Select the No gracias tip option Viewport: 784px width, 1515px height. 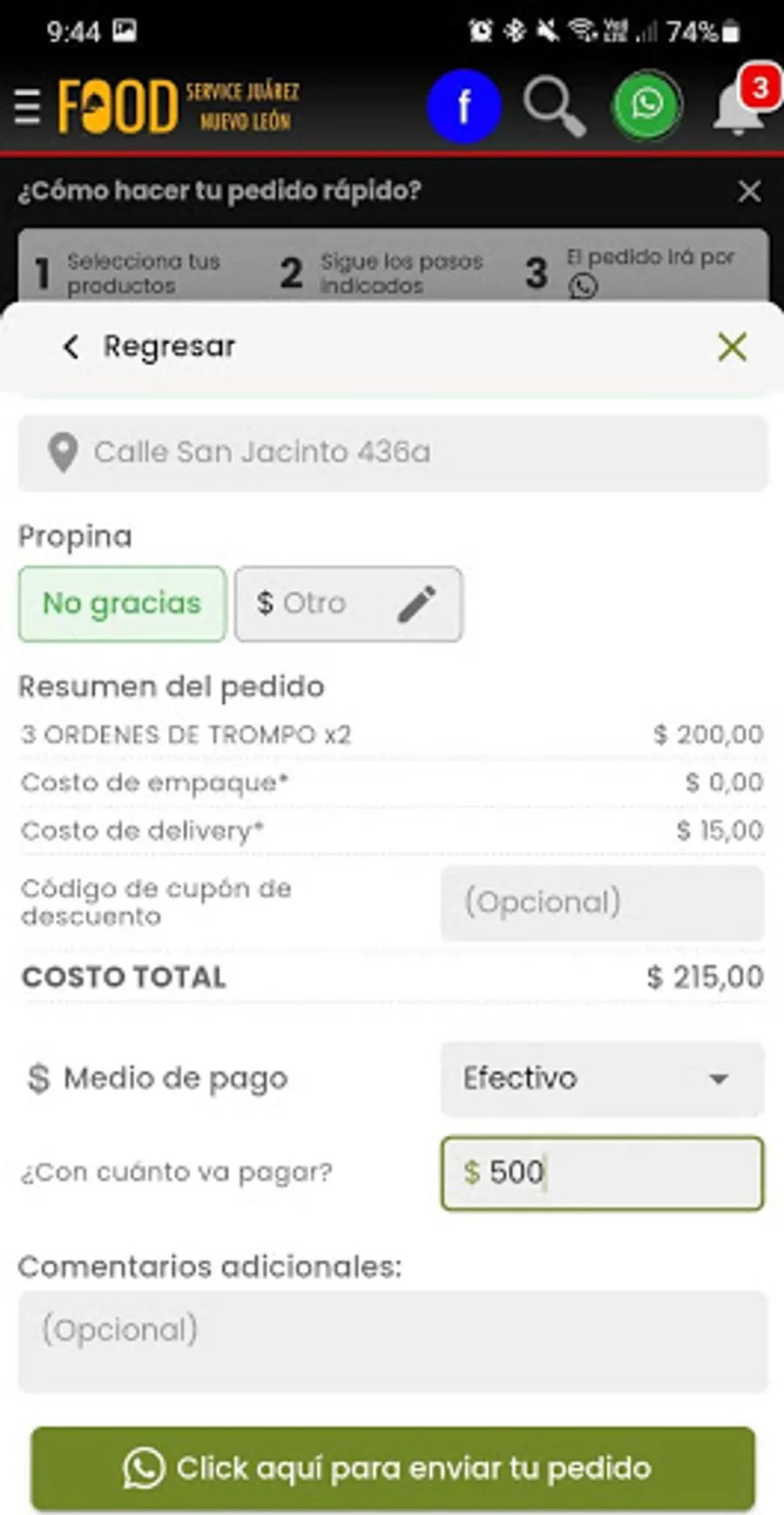pos(122,604)
